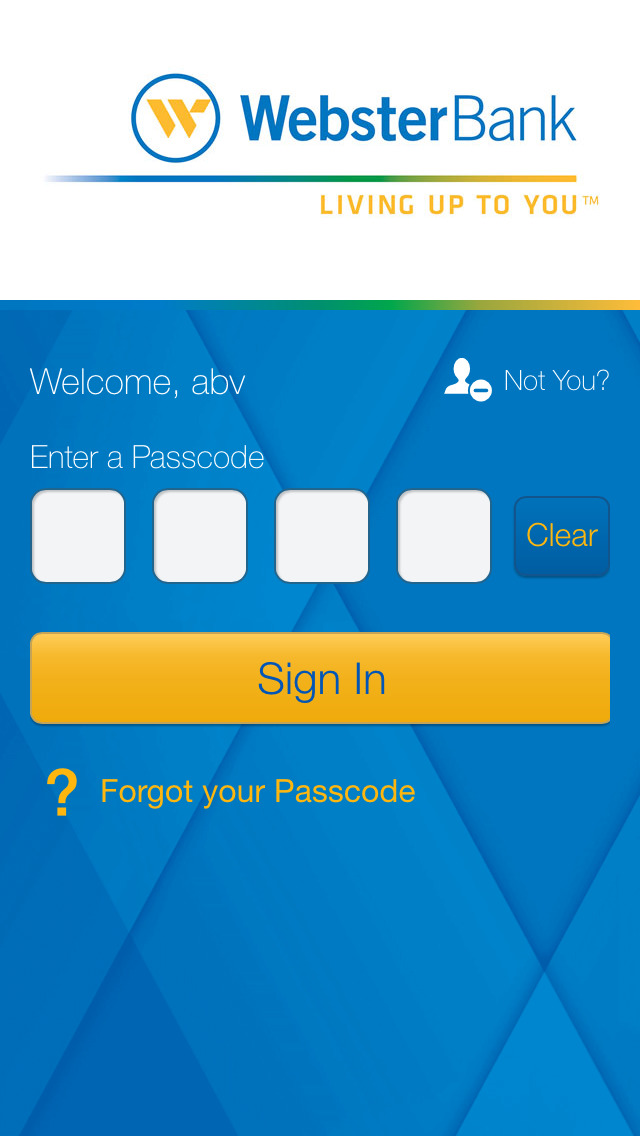The image size is (640, 1136).
Task: Select the fourth passcode digit box
Action: coord(444,536)
